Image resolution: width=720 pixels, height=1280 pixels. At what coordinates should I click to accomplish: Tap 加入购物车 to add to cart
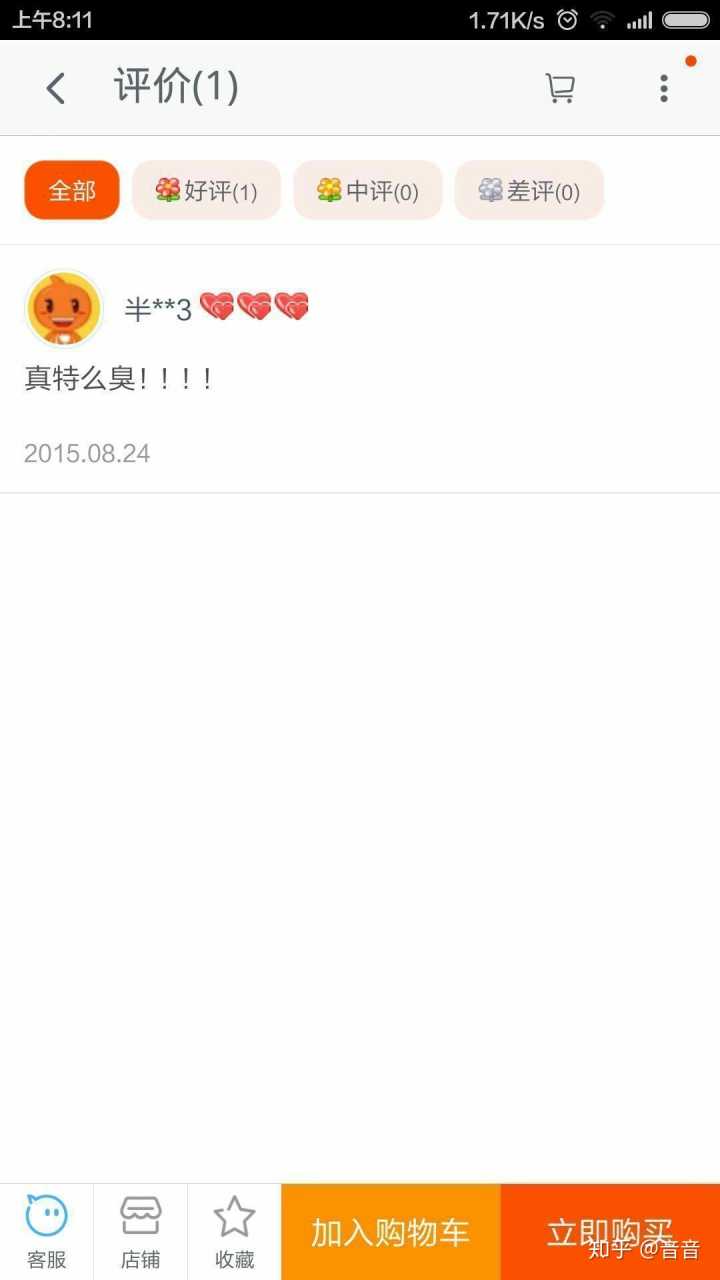tap(390, 1232)
